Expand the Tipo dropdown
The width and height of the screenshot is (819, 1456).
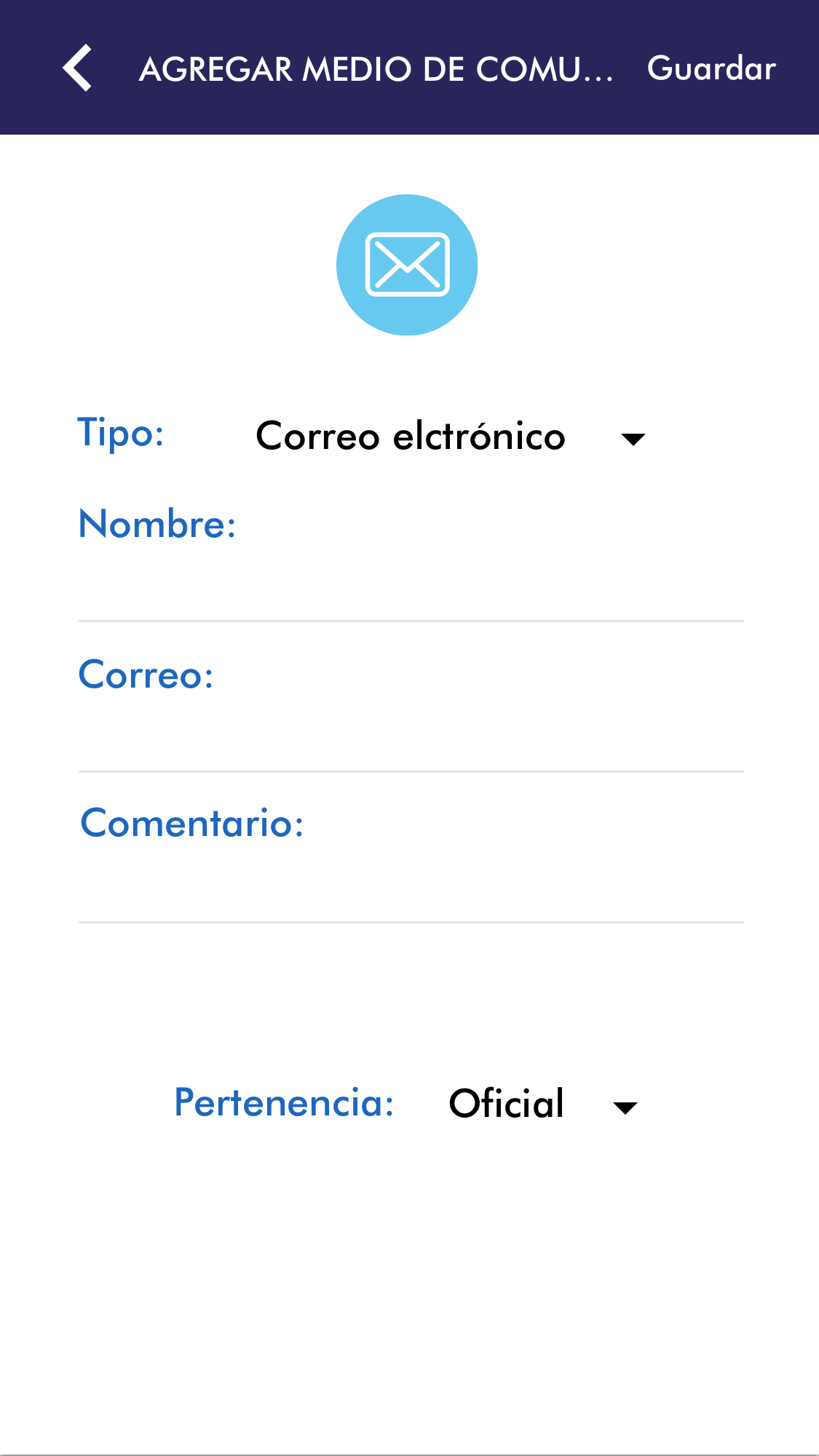(x=450, y=437)
